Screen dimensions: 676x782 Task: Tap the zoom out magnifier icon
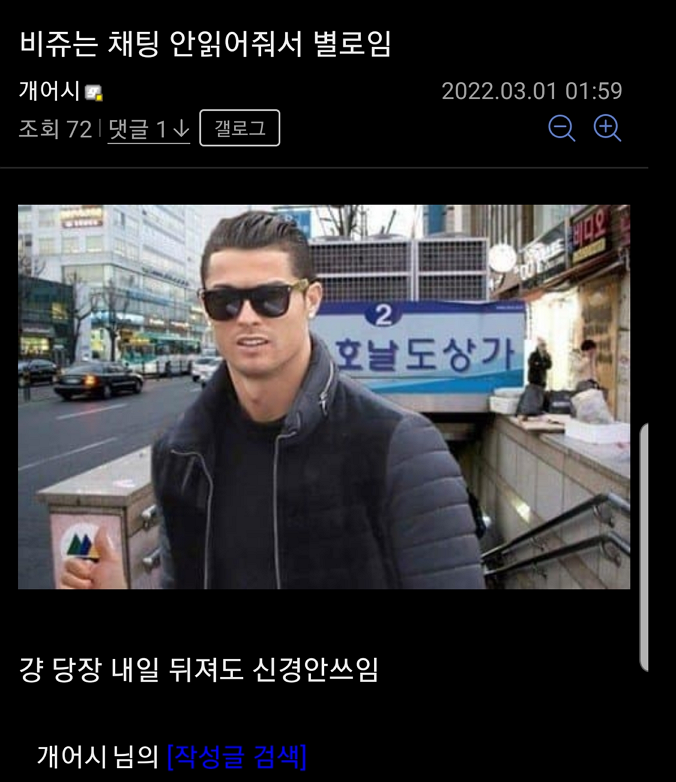coord(562,128)
